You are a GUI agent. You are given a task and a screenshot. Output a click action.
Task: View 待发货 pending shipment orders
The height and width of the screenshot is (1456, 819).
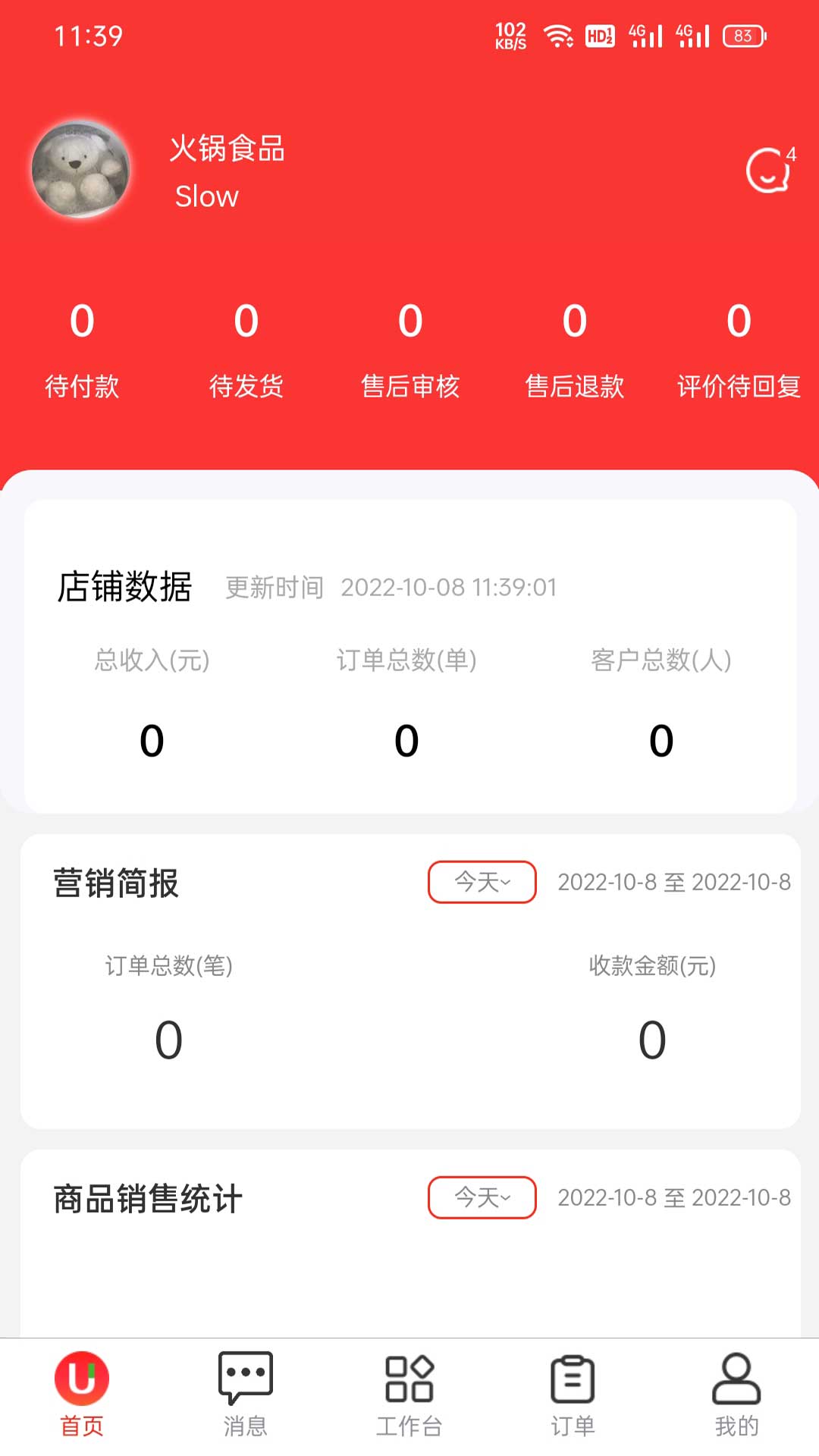[246, 353]
